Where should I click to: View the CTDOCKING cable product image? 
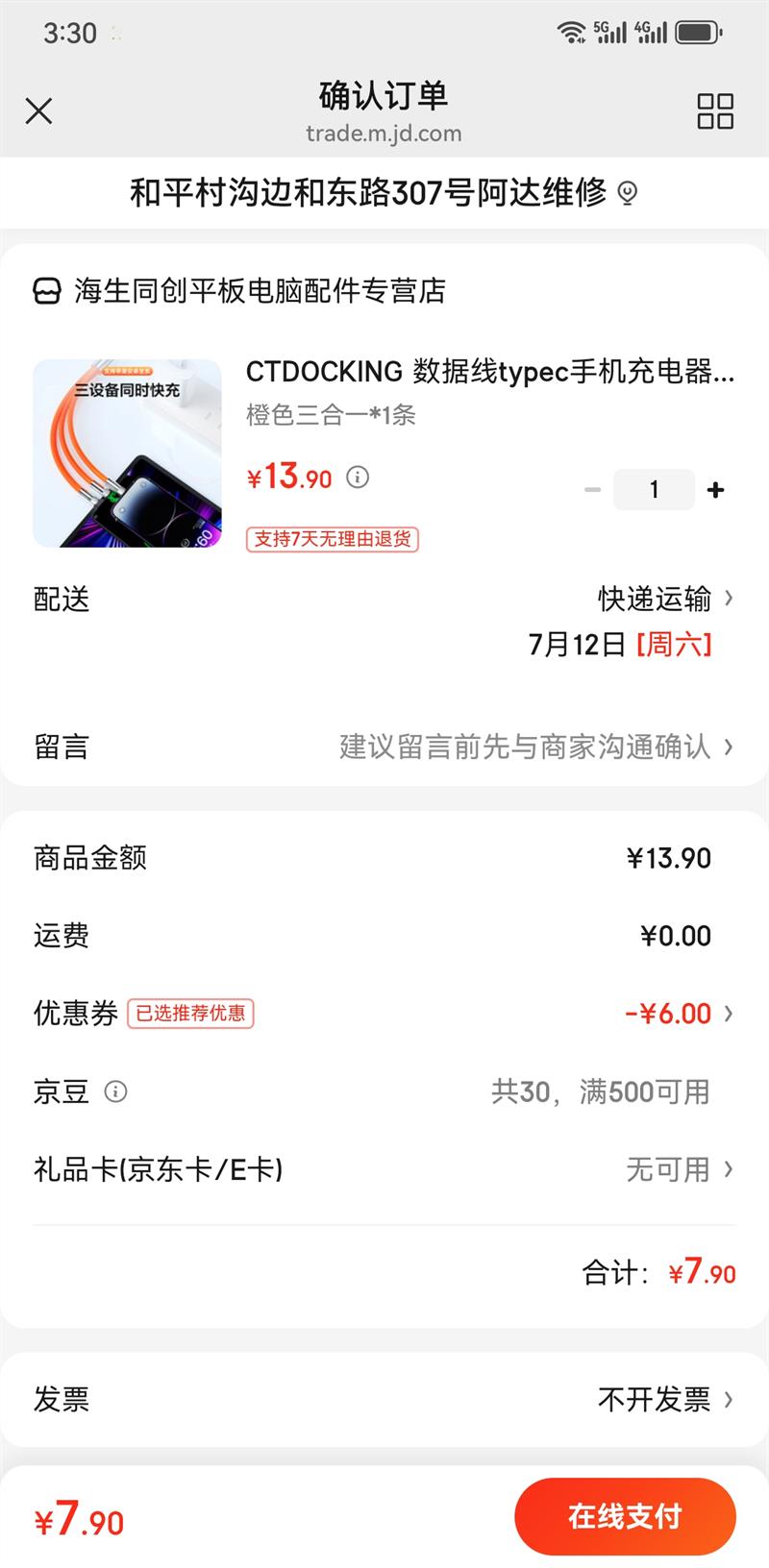pyautogui.click(x=127, y=453)
